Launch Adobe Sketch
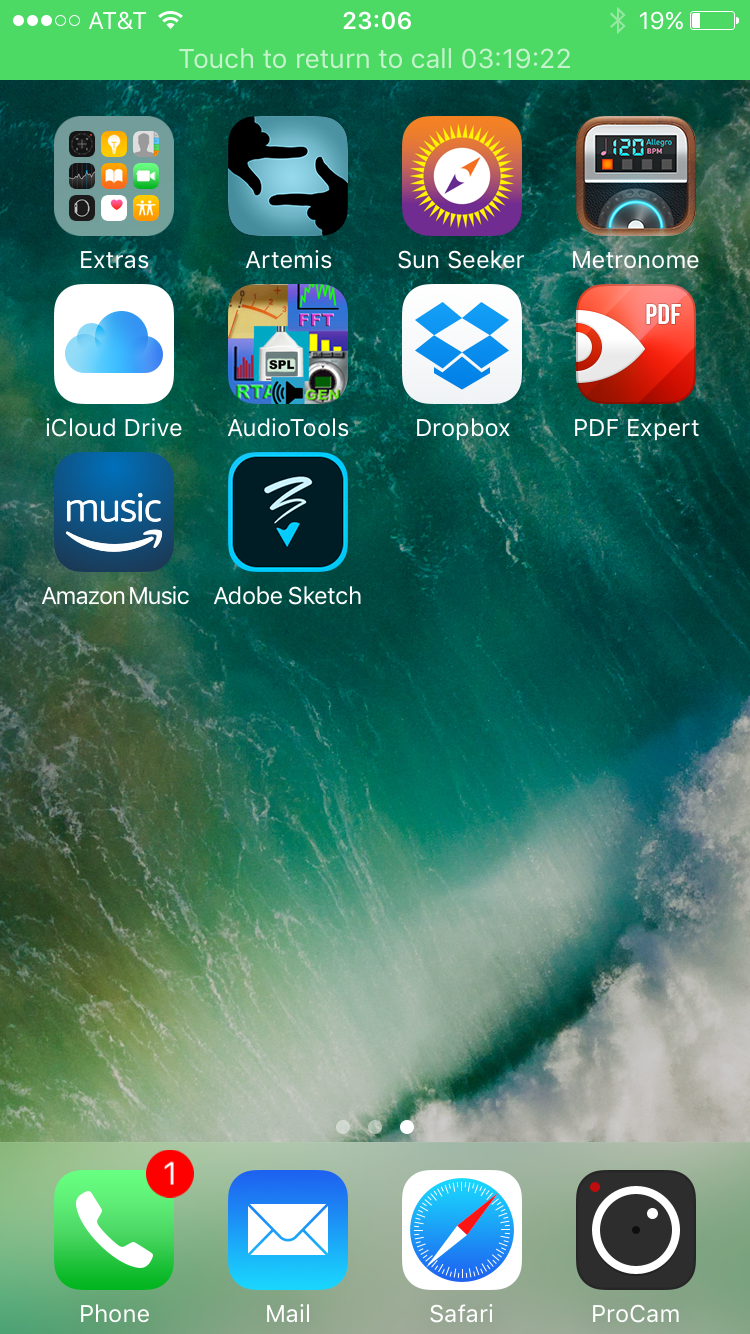 (288, 512)
